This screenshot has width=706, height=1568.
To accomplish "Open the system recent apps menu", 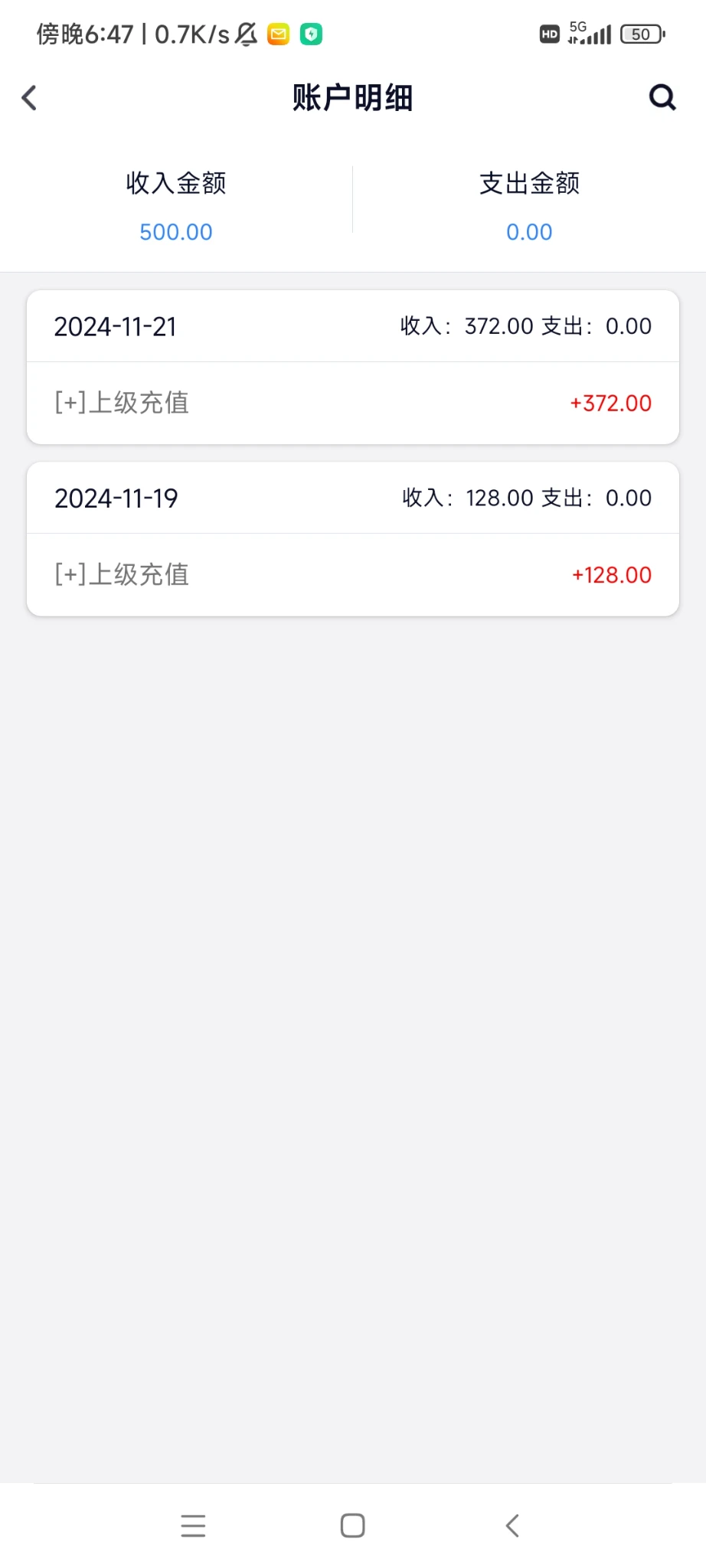I will point(193,1525).
